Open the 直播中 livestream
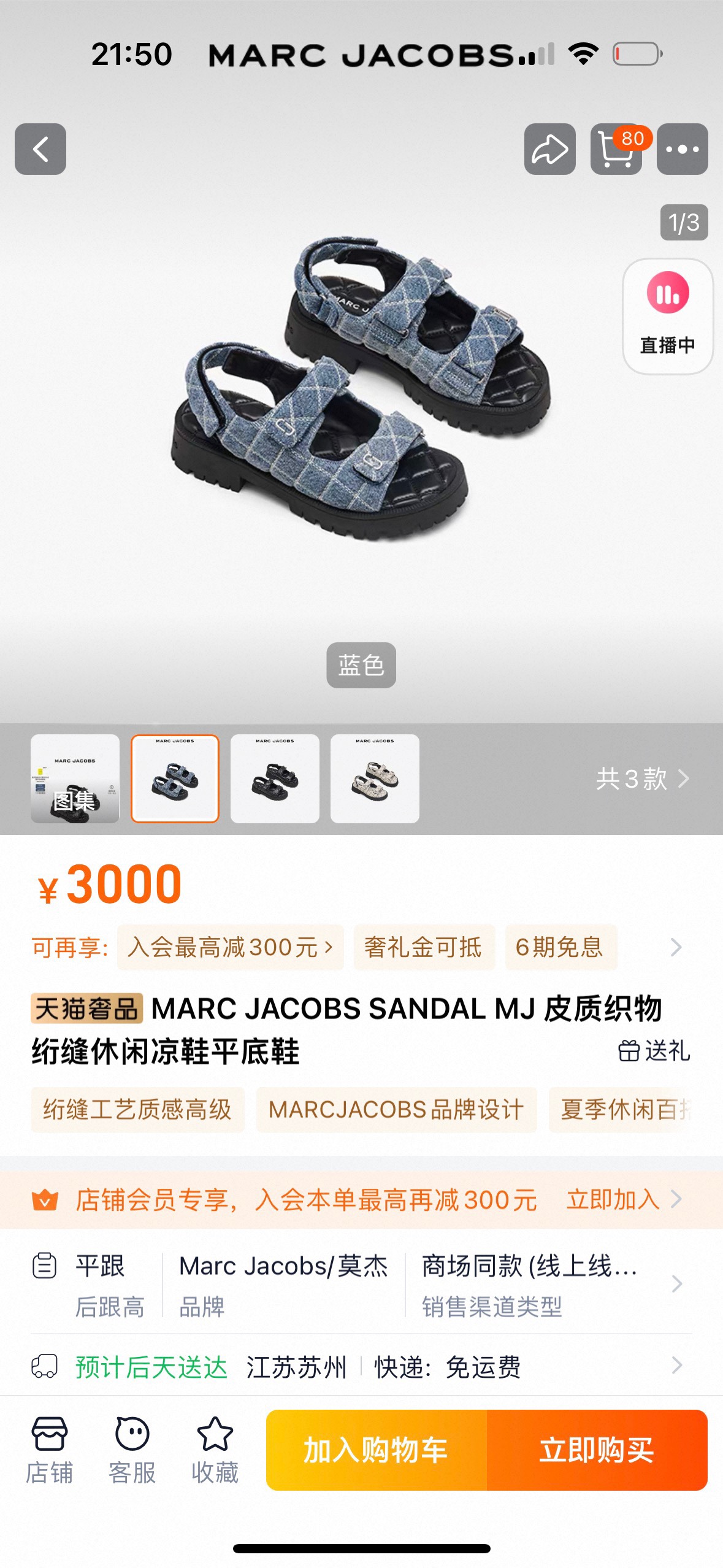The image size is (723, 1568). (667, 316)
